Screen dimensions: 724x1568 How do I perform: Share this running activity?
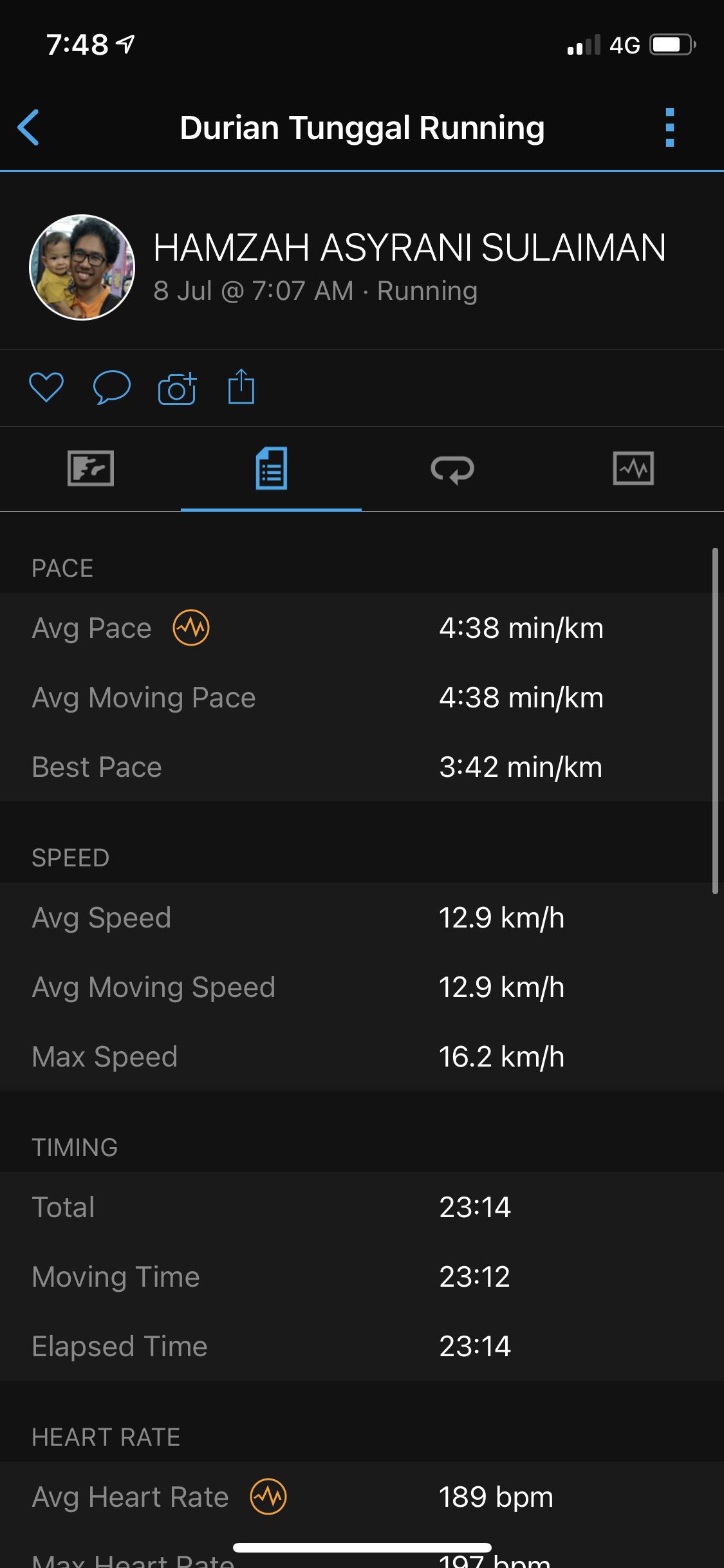point(241,387)
